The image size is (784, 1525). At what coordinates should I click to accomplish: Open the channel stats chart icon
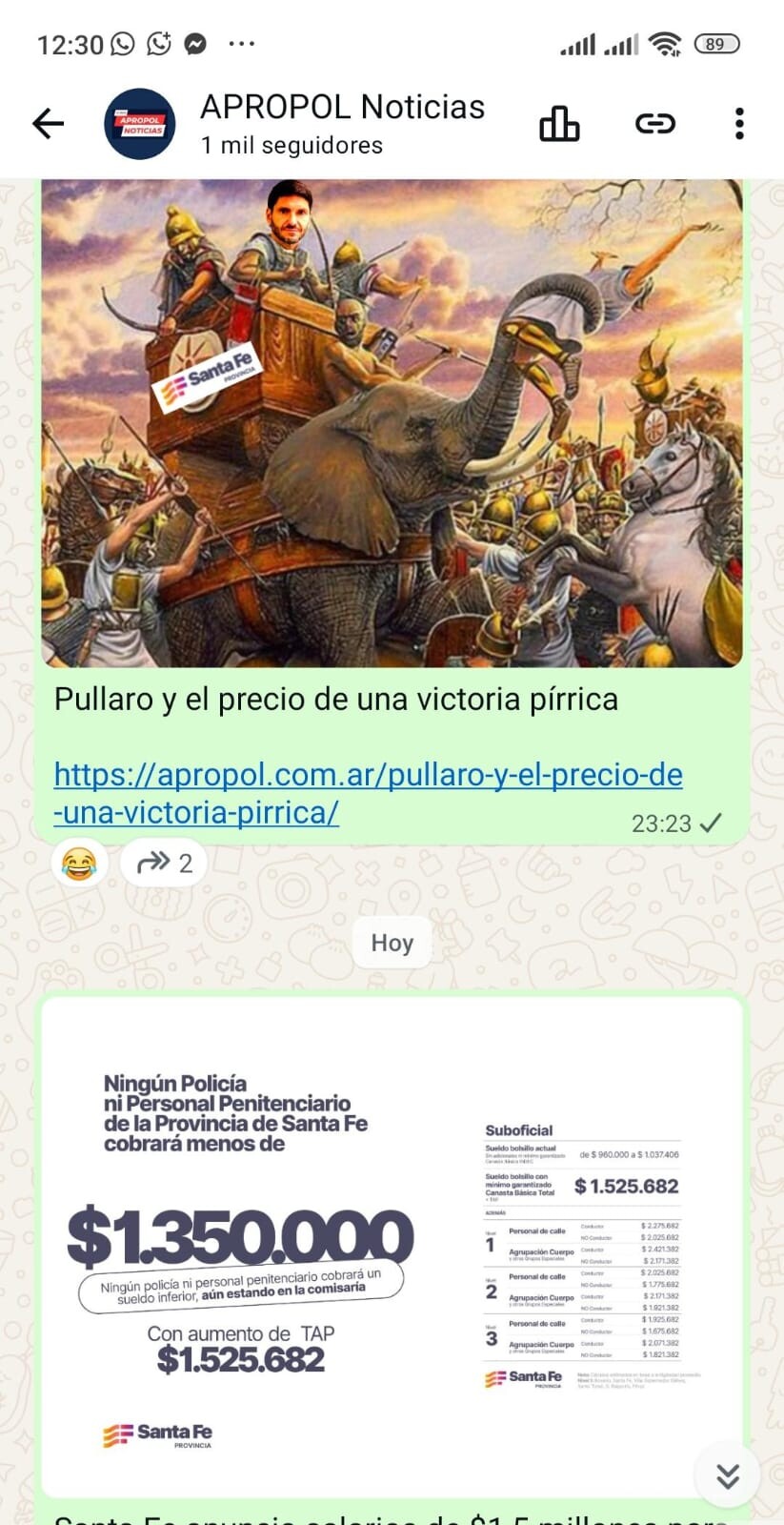click(559, 124)
